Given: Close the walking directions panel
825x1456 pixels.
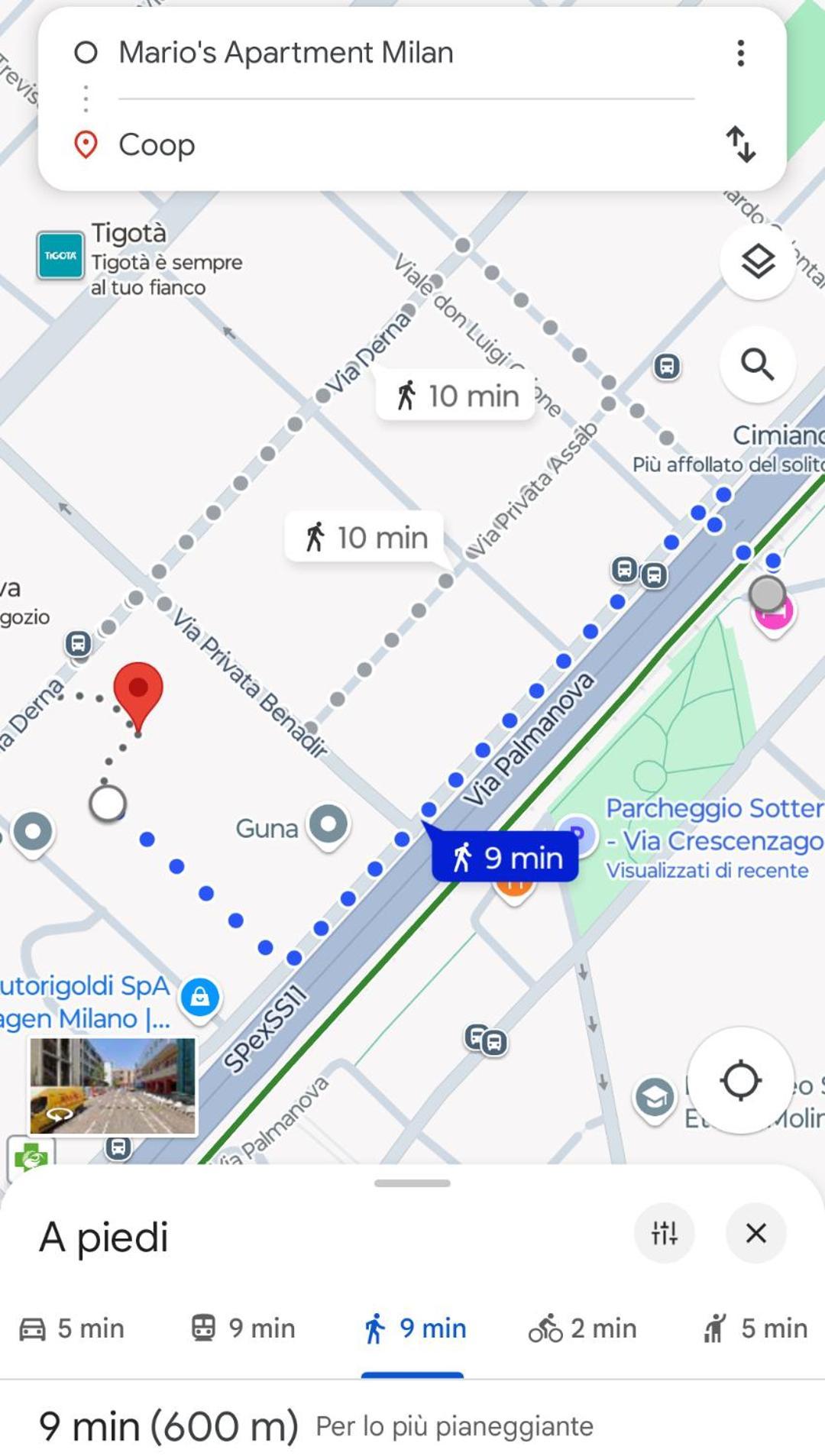Looking at the screenshot, I should point(755,1233).
